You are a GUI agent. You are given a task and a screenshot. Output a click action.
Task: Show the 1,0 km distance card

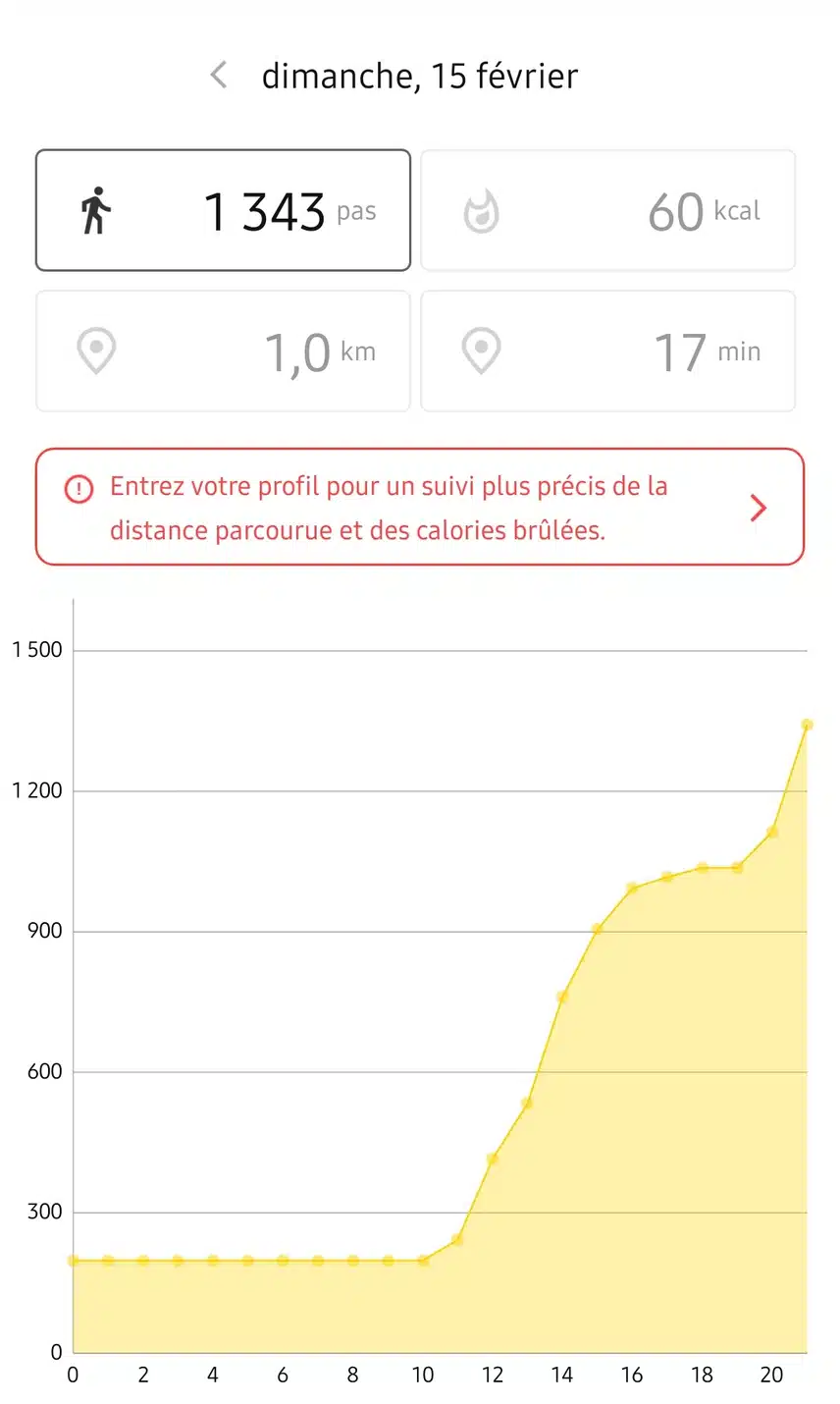[223, 351]
